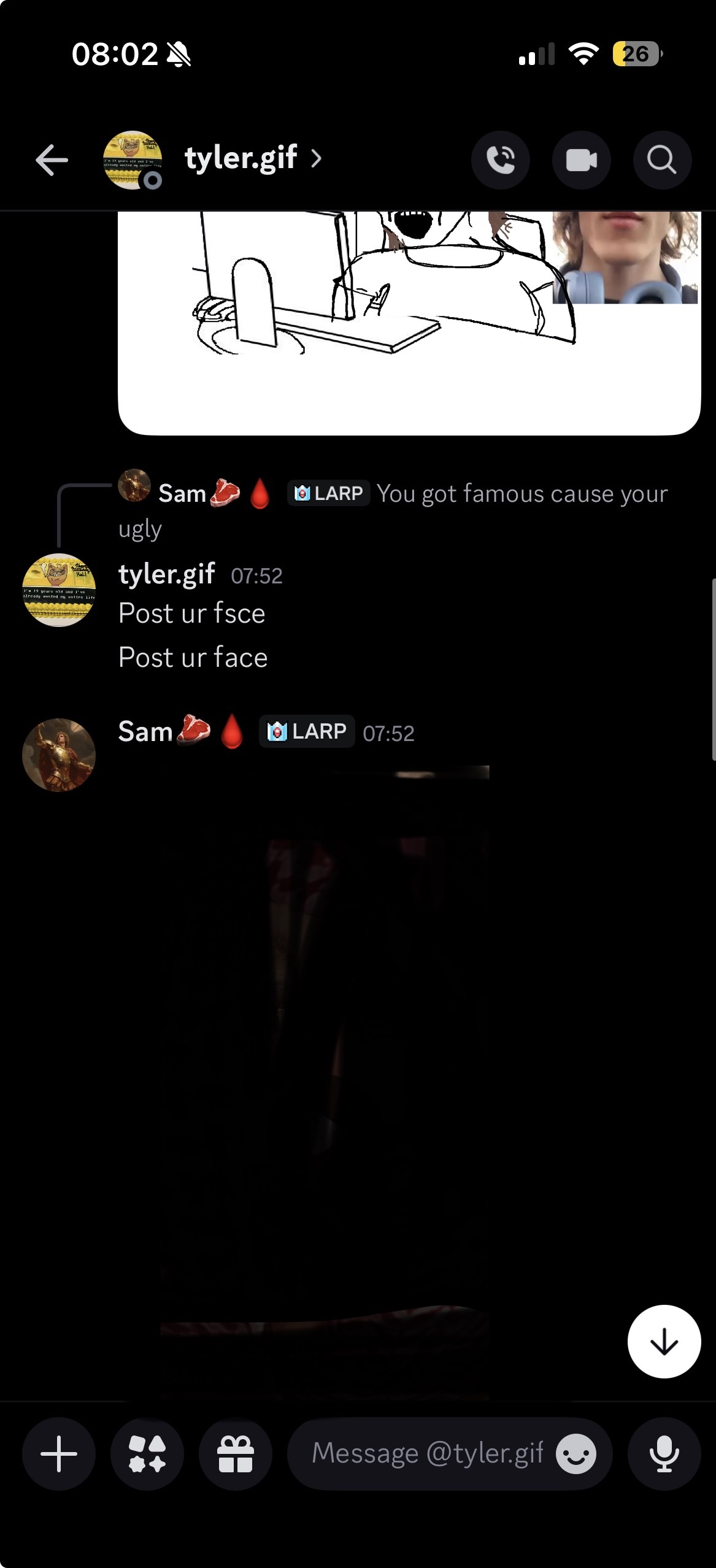Record a voice message with the microphone
This screenshot has width=716, height=1568.
click(x=664, y=1453)
